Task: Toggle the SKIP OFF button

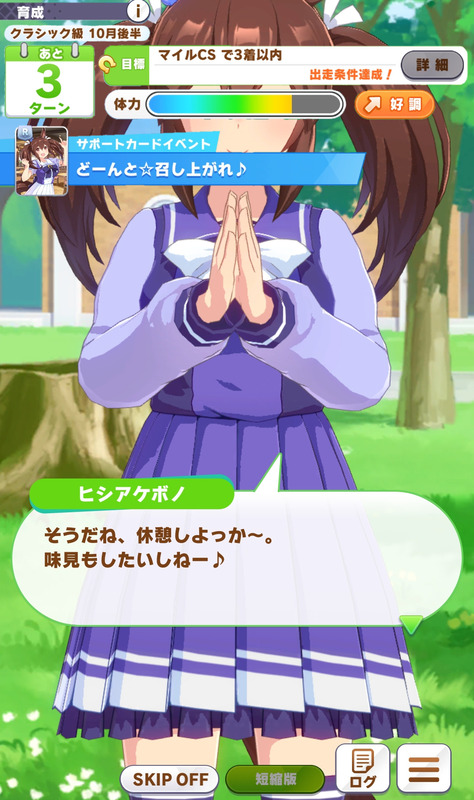Action: tap(170, 779)
